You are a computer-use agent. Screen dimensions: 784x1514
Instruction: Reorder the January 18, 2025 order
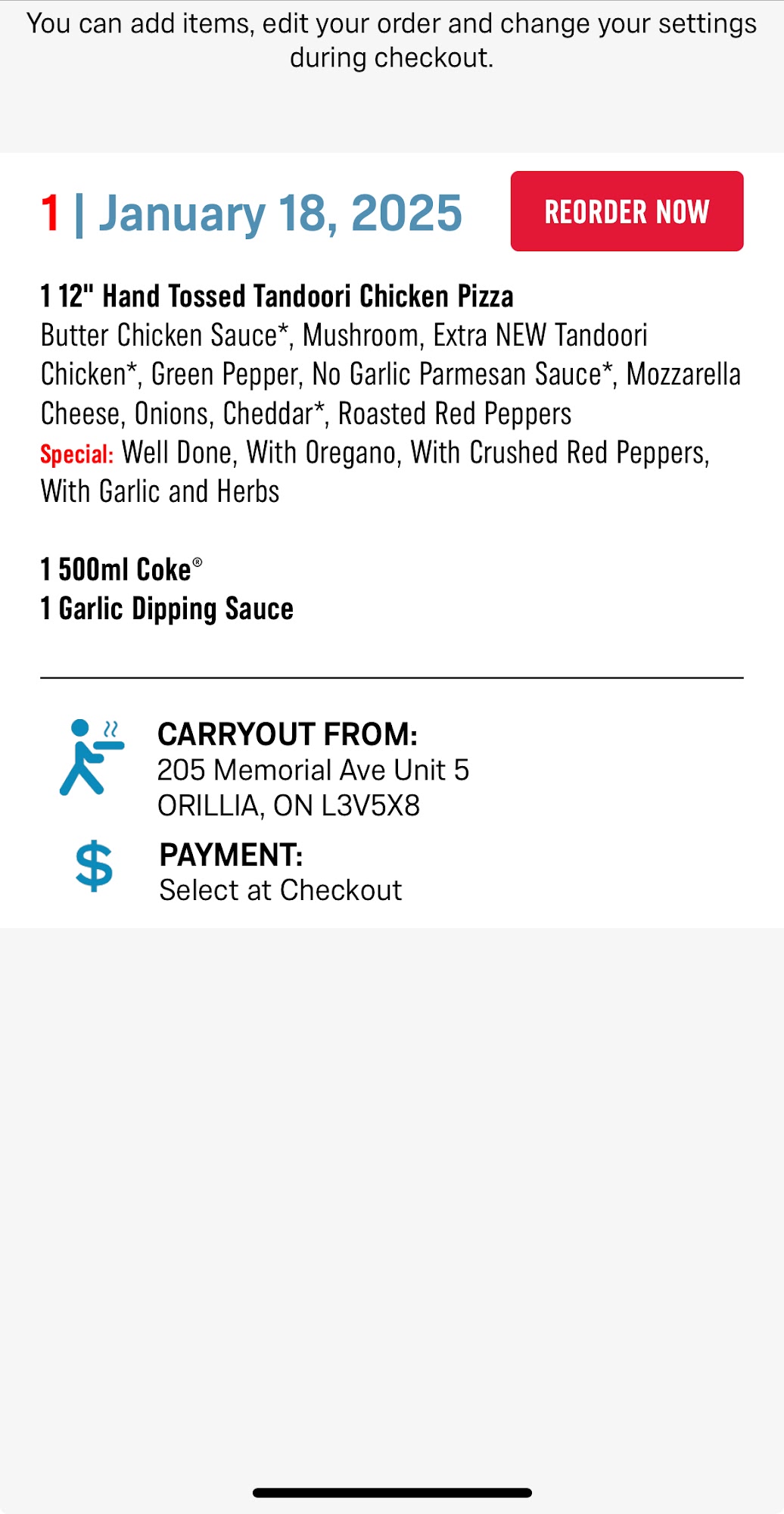(x=627, y=211)
